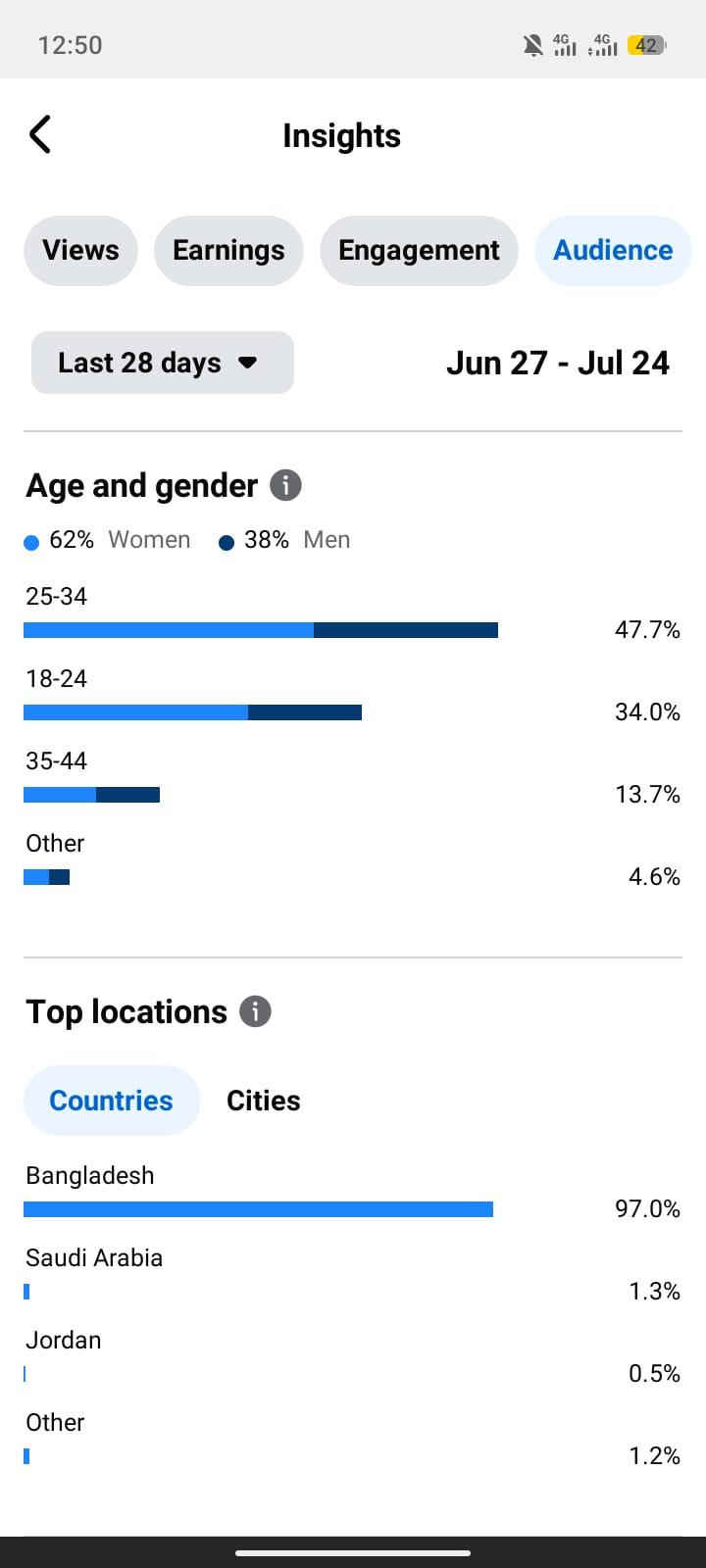
Task: Select the Countries filter
Action: (112, 1101)
